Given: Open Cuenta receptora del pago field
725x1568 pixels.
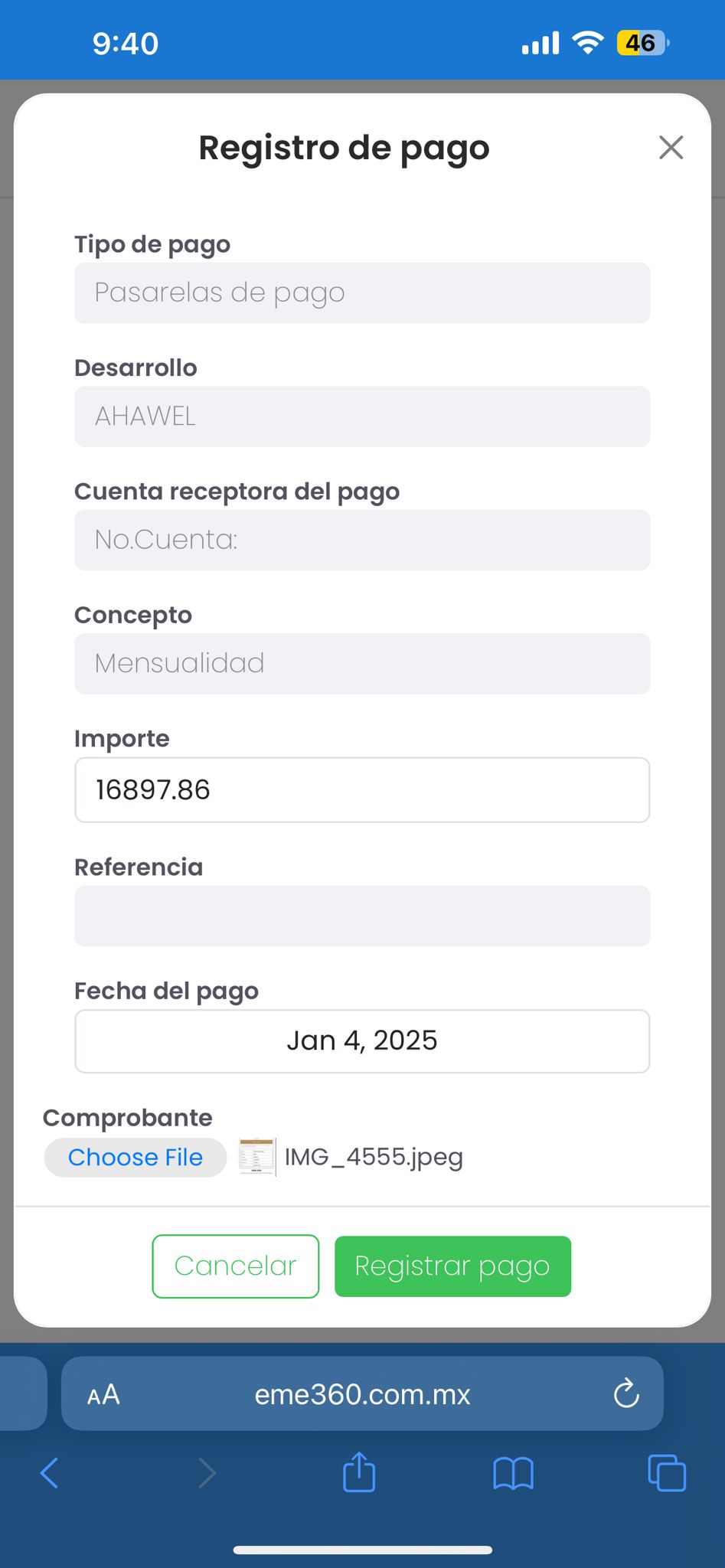Looking at the screenshot, I should tap(362, 540).
